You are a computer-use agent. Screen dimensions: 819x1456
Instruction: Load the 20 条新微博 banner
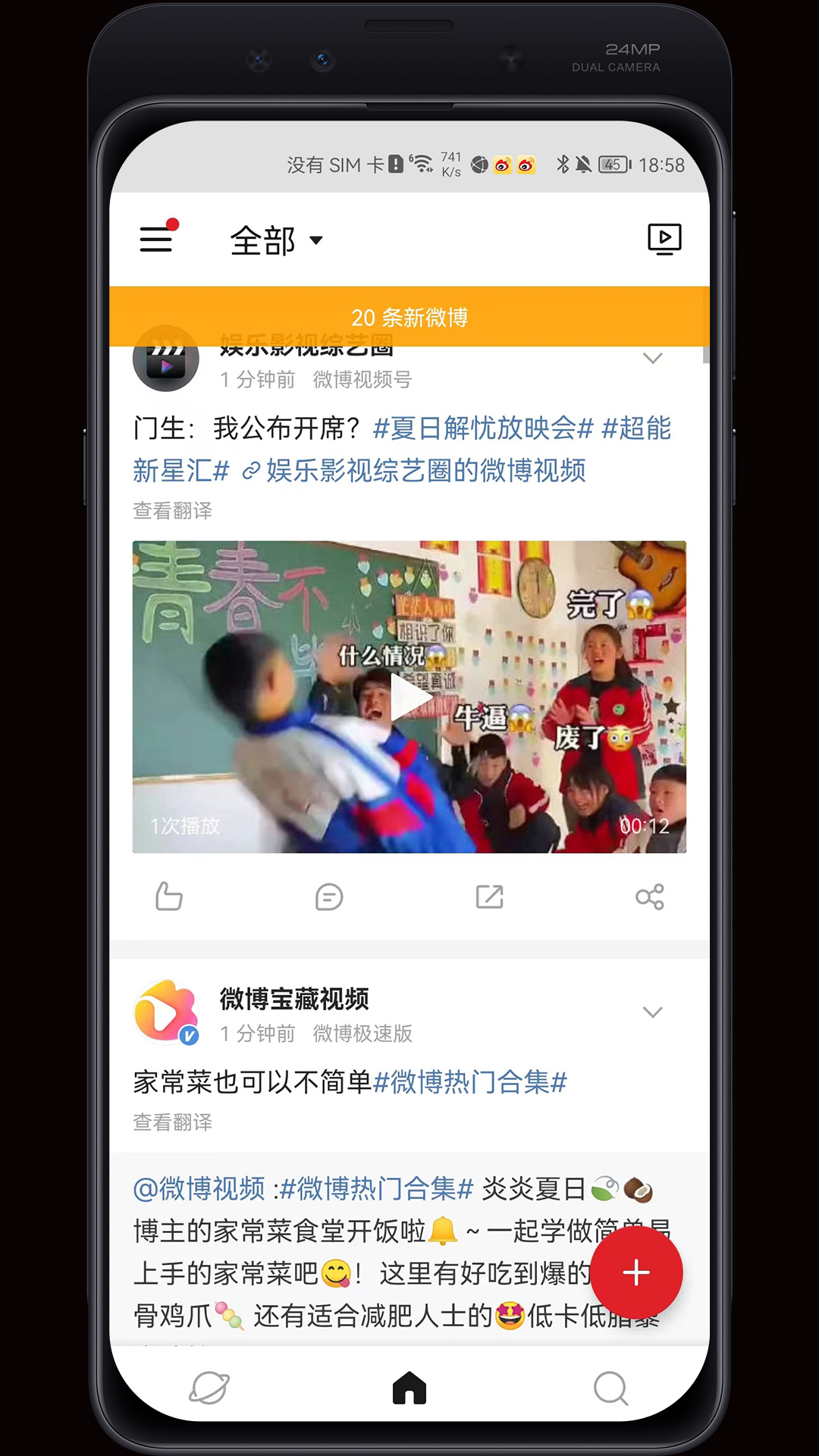pos(409,317)
